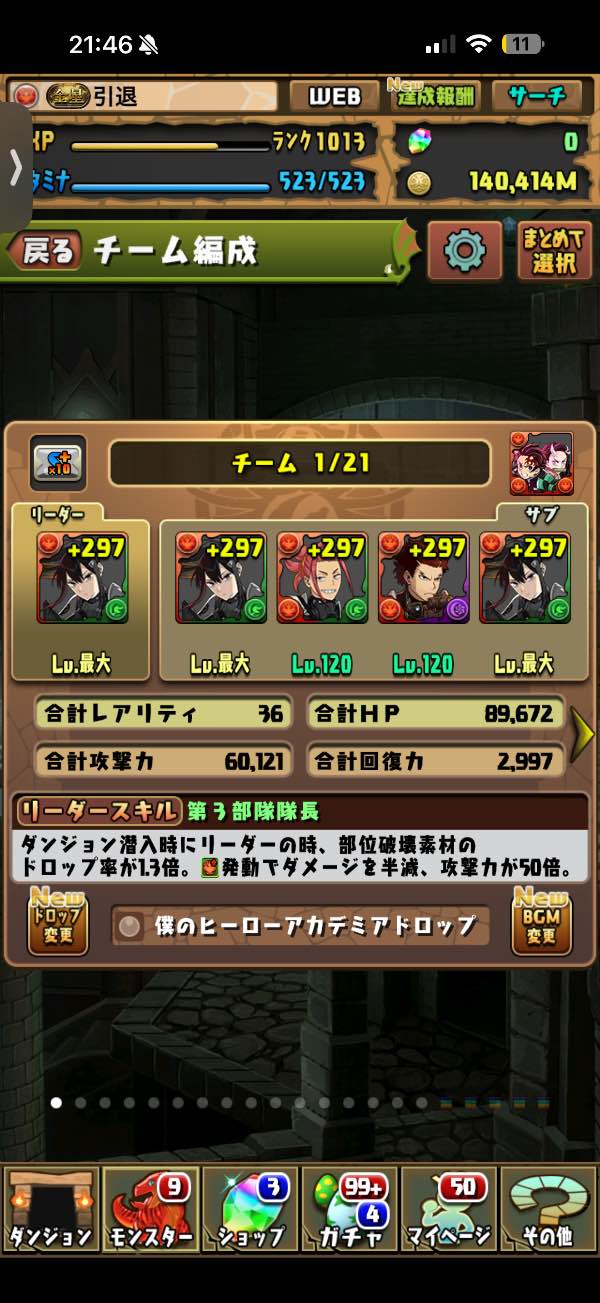Viewport: 600px width, 1303px height.
Task: Open the WEB button
Action: point(334,96)
